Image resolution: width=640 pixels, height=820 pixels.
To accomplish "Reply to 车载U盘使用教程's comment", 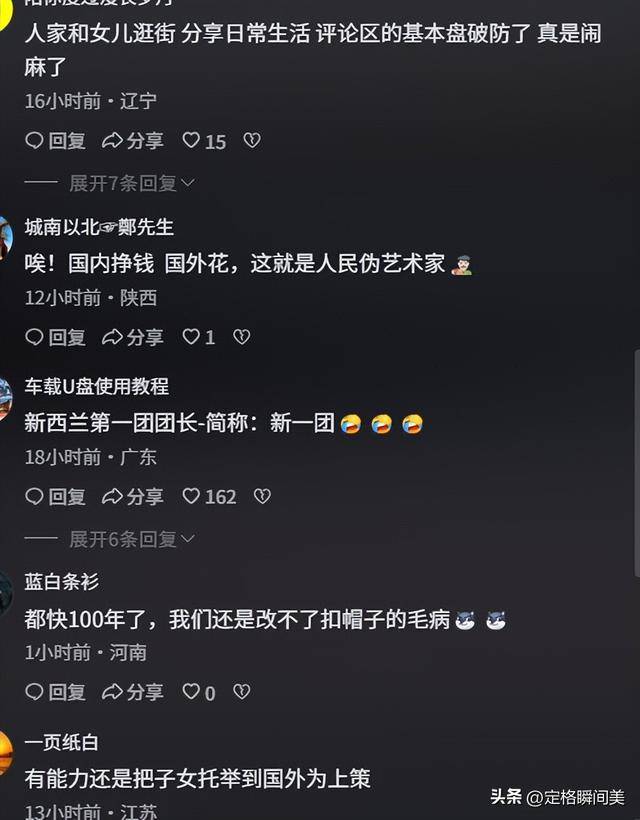I will pyautogui.click(x=56, y=496).
